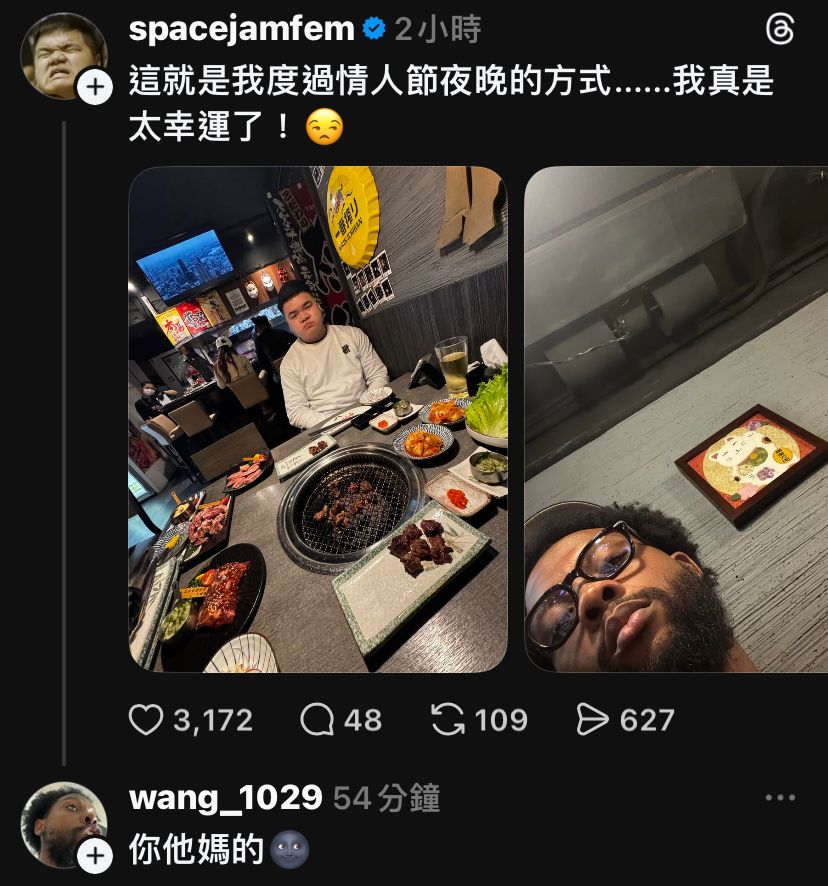The image size is (828, 886).
Task: Follow wang_1029 via avatar plus badge
Action: 94,857
